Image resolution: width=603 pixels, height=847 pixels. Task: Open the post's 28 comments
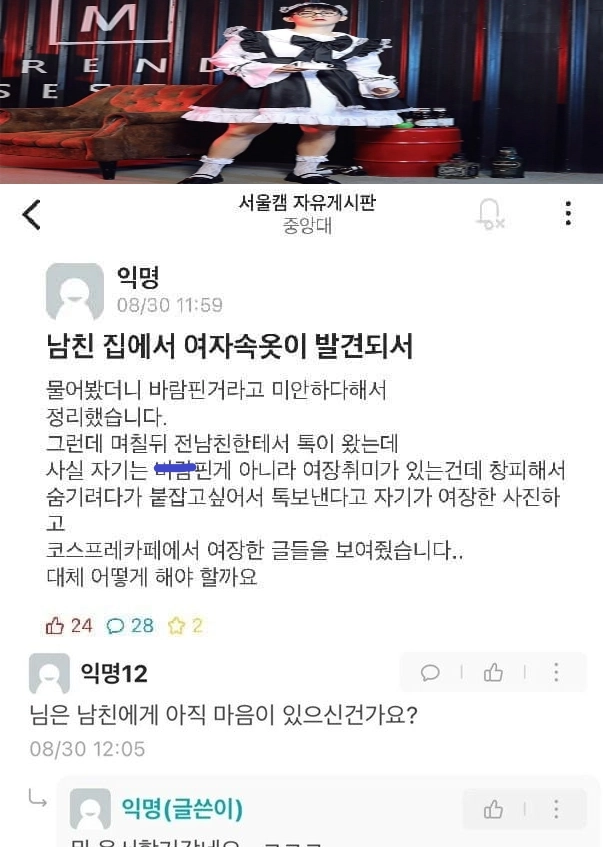click(x=117, y=626)
